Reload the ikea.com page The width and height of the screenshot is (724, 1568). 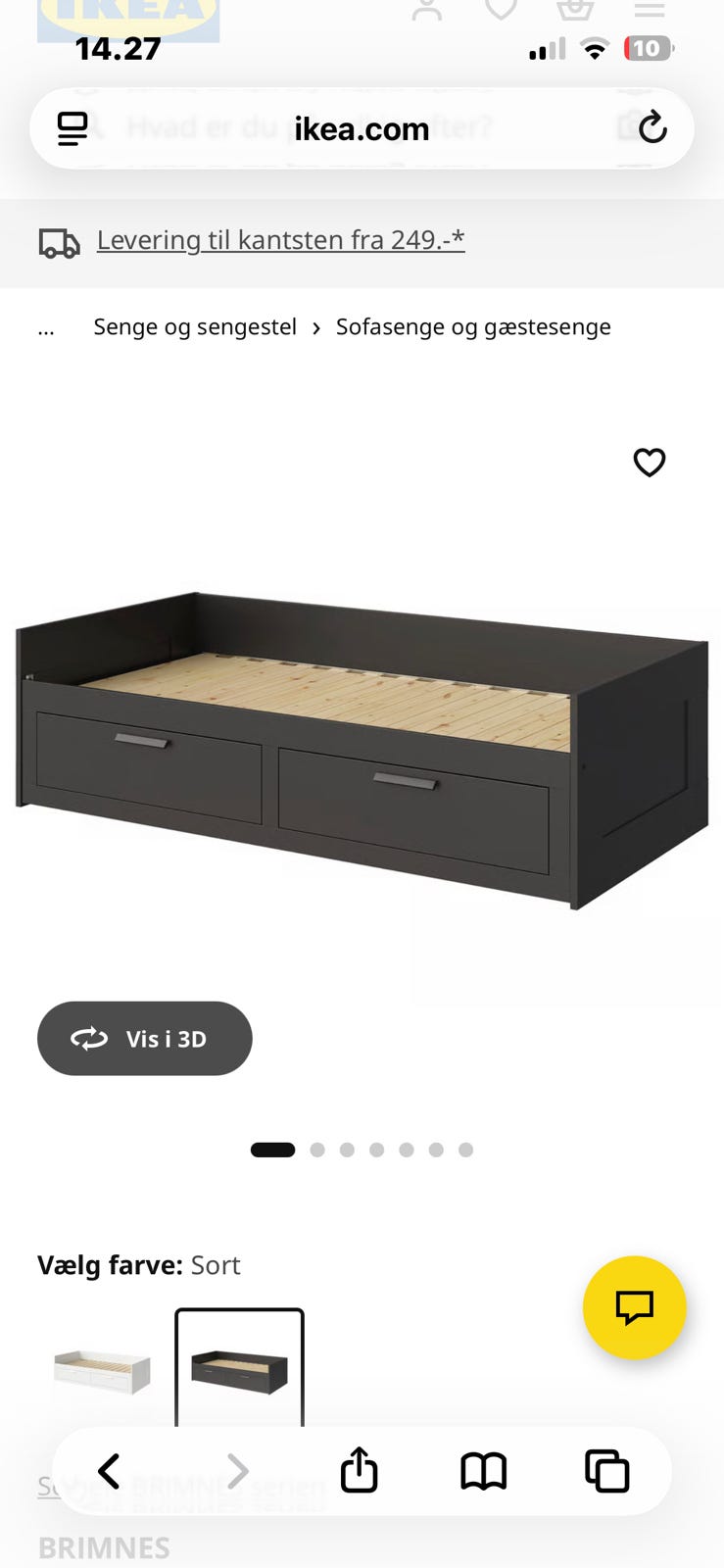coord(652,128)
